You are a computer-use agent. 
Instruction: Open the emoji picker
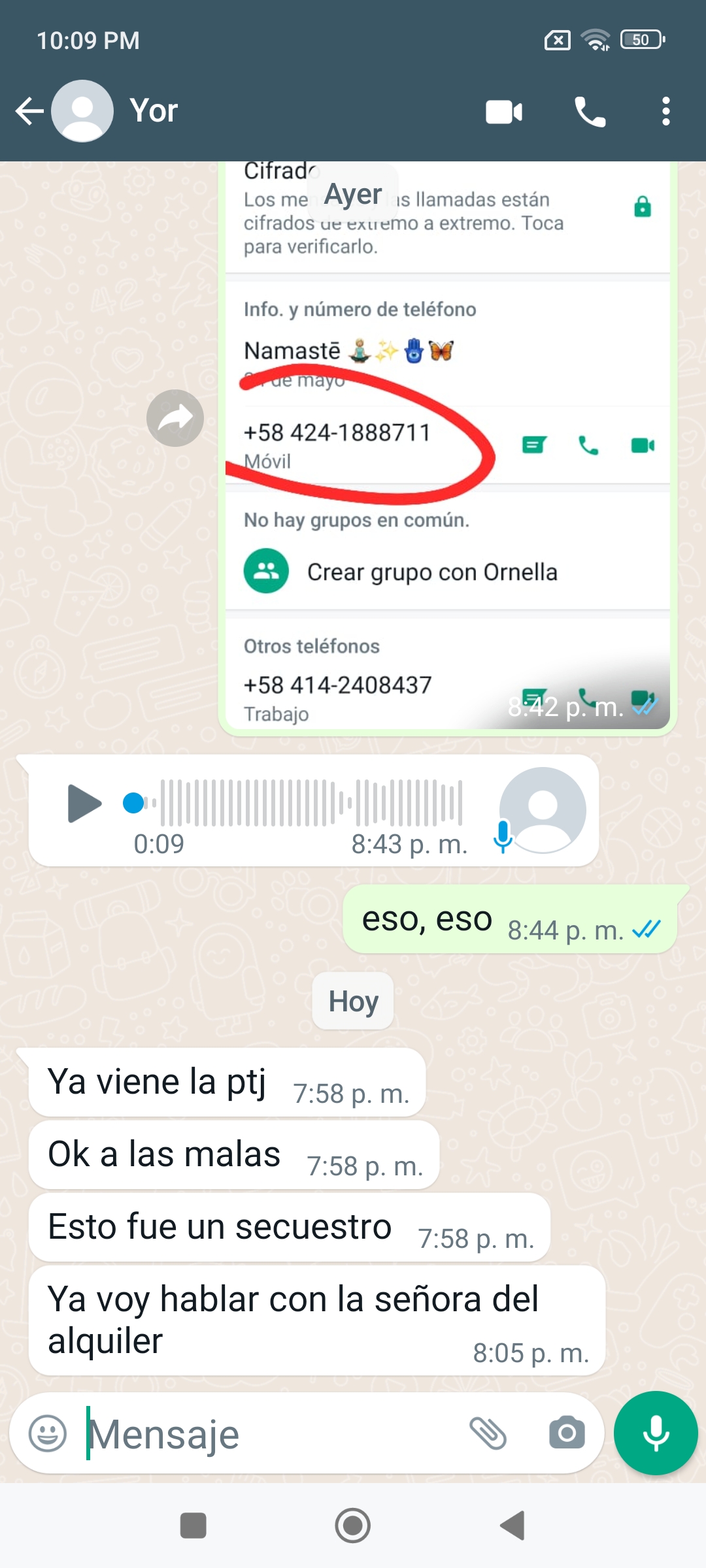click(48, 1433)
